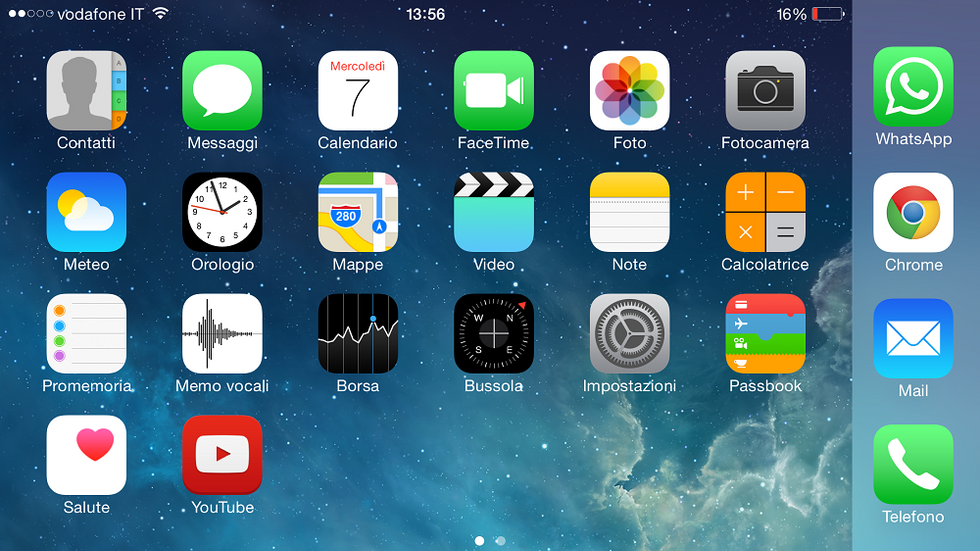This screenshot has width=980, height=551.
Task: Check the Meteo app
Action: 87,212
